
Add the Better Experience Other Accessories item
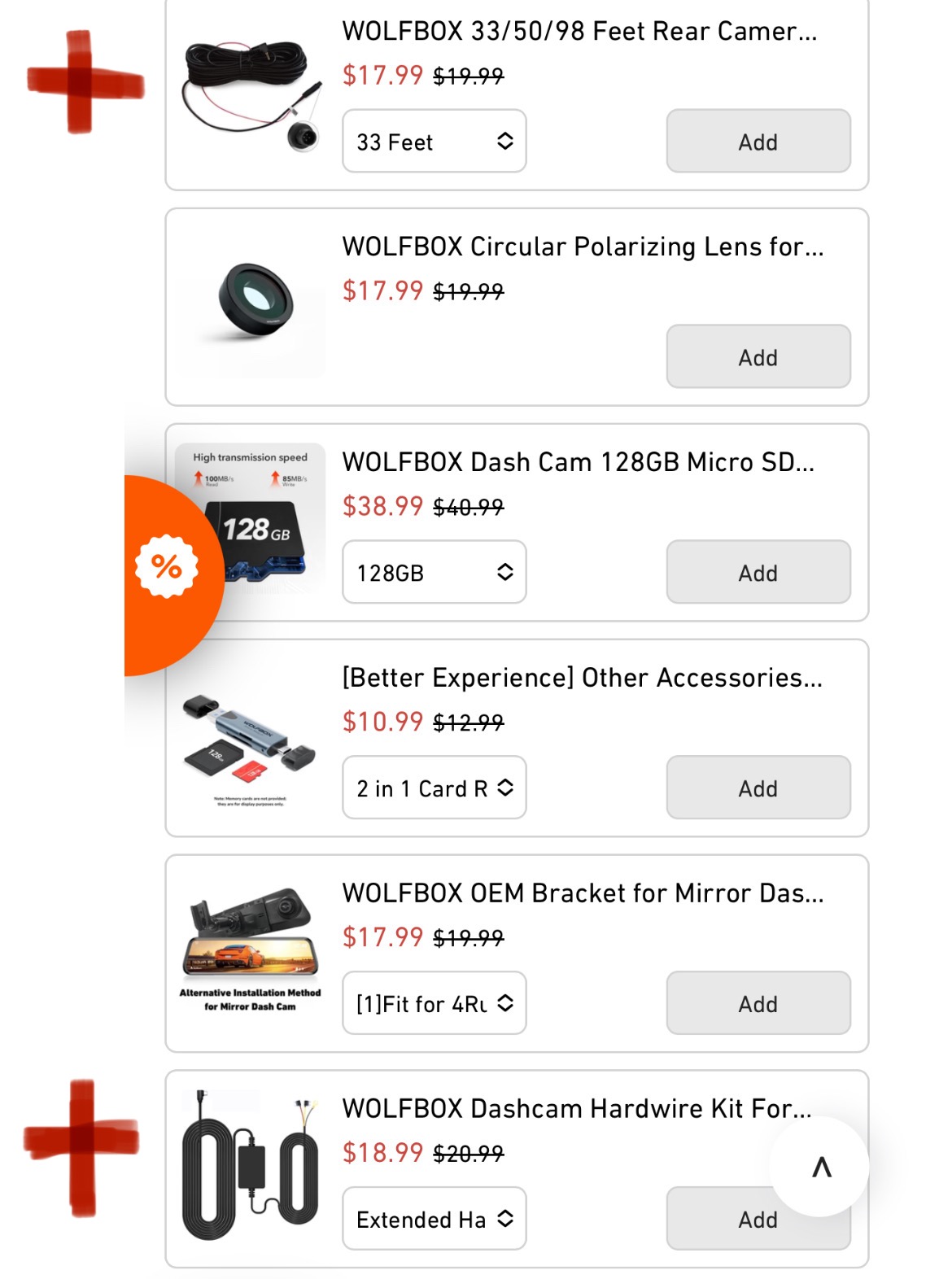(758, 788)
